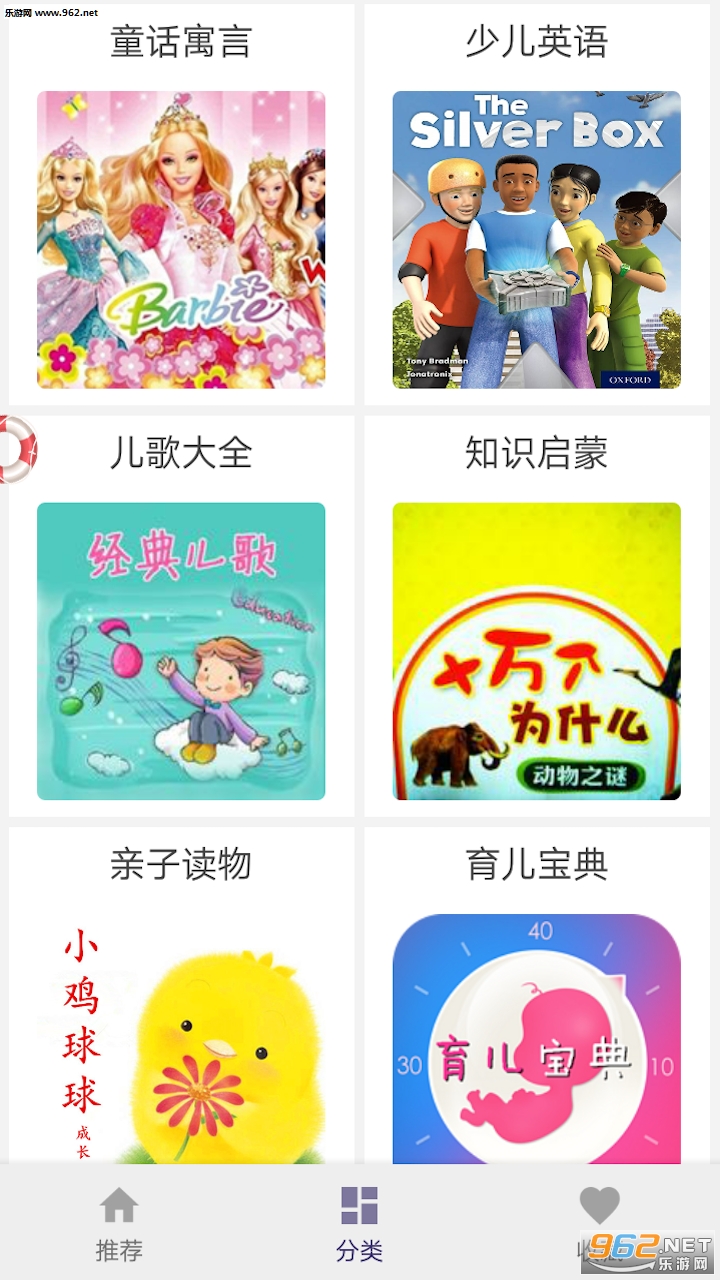Switch to the 推荐 tab
The image size is (720, 1280).
pos(119,1224)
